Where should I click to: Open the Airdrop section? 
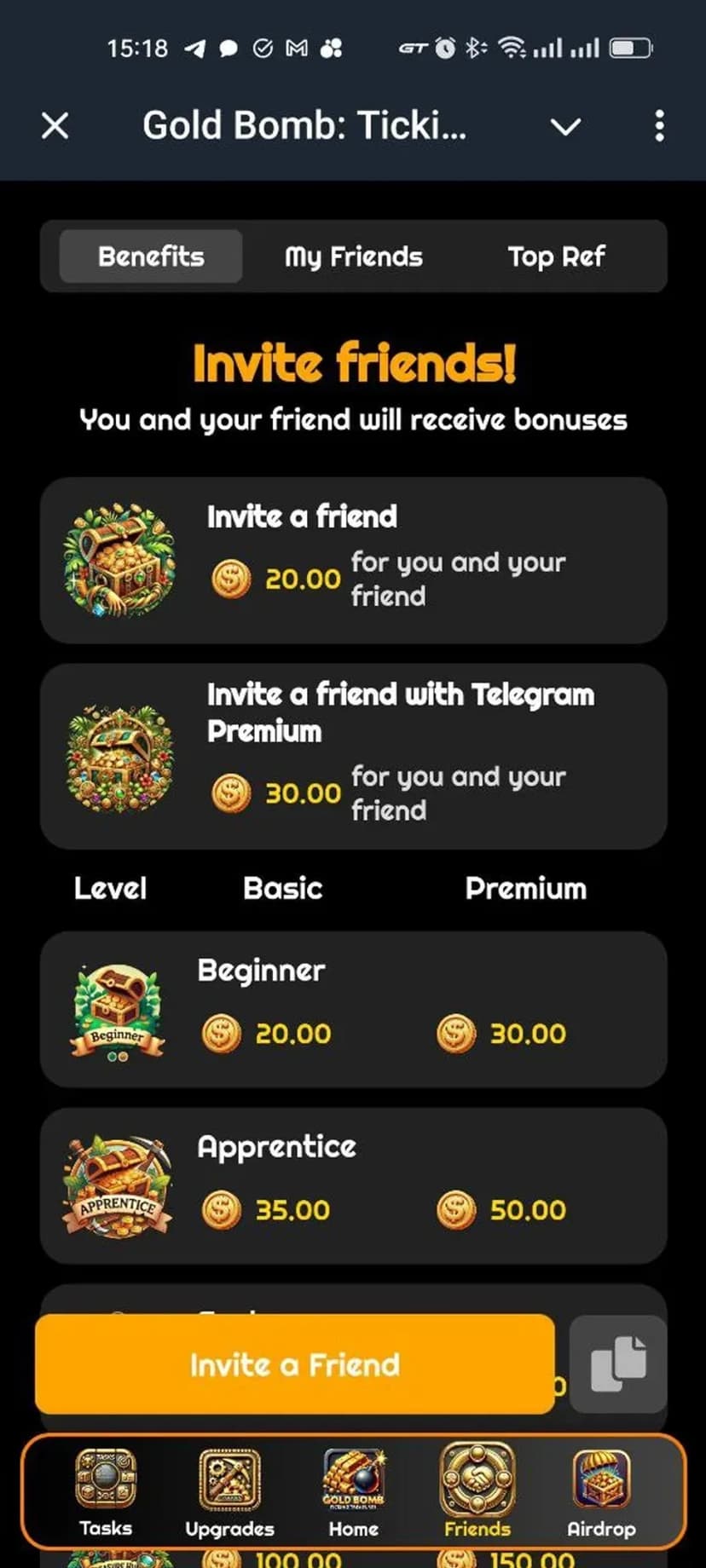click(x=601, y=1492)
